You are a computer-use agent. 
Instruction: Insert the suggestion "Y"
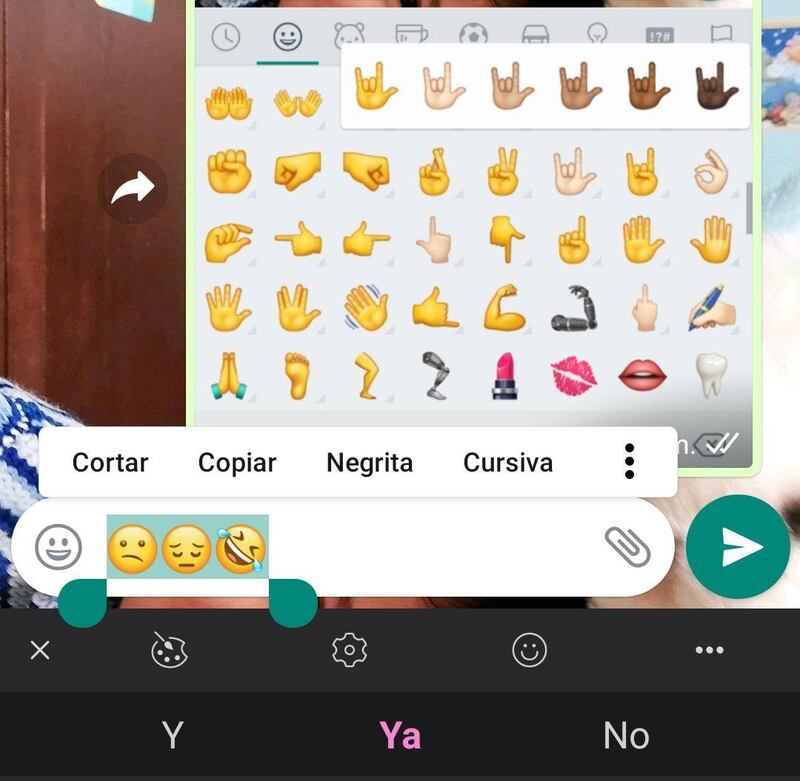point(173,735)
